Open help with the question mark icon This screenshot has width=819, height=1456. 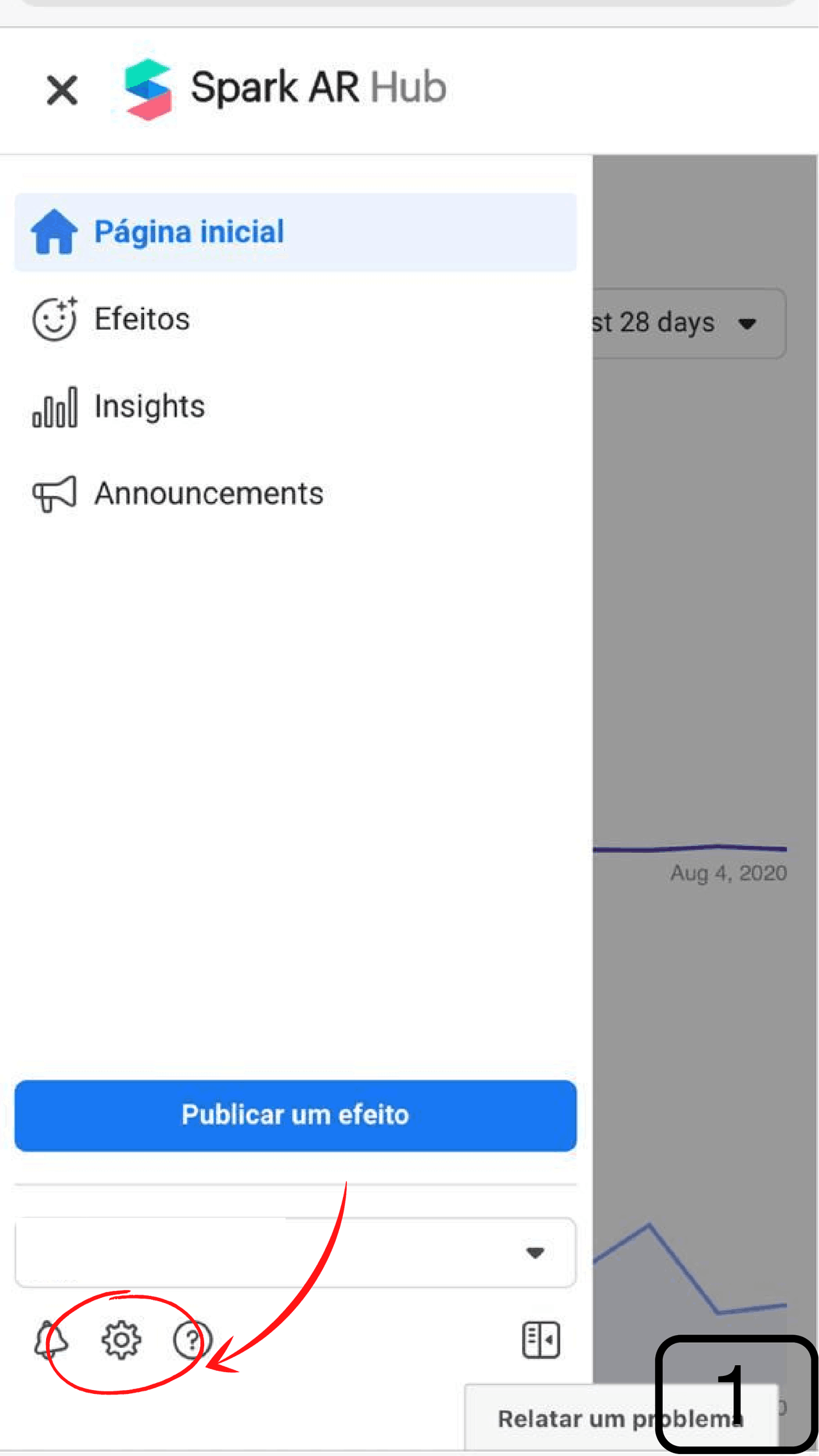(192, 1340)
